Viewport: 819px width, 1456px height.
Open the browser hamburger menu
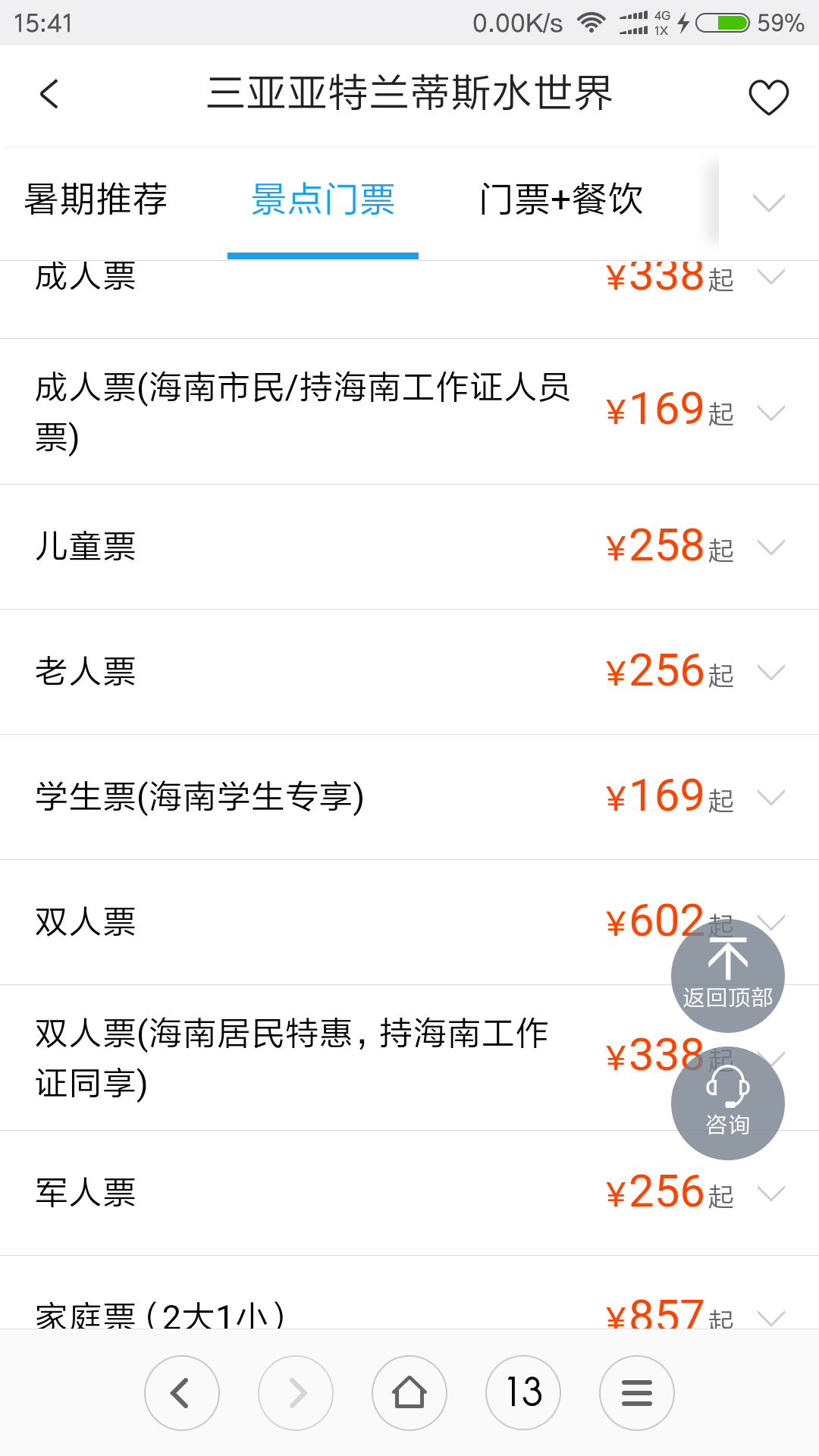(x=637, y=1393)
